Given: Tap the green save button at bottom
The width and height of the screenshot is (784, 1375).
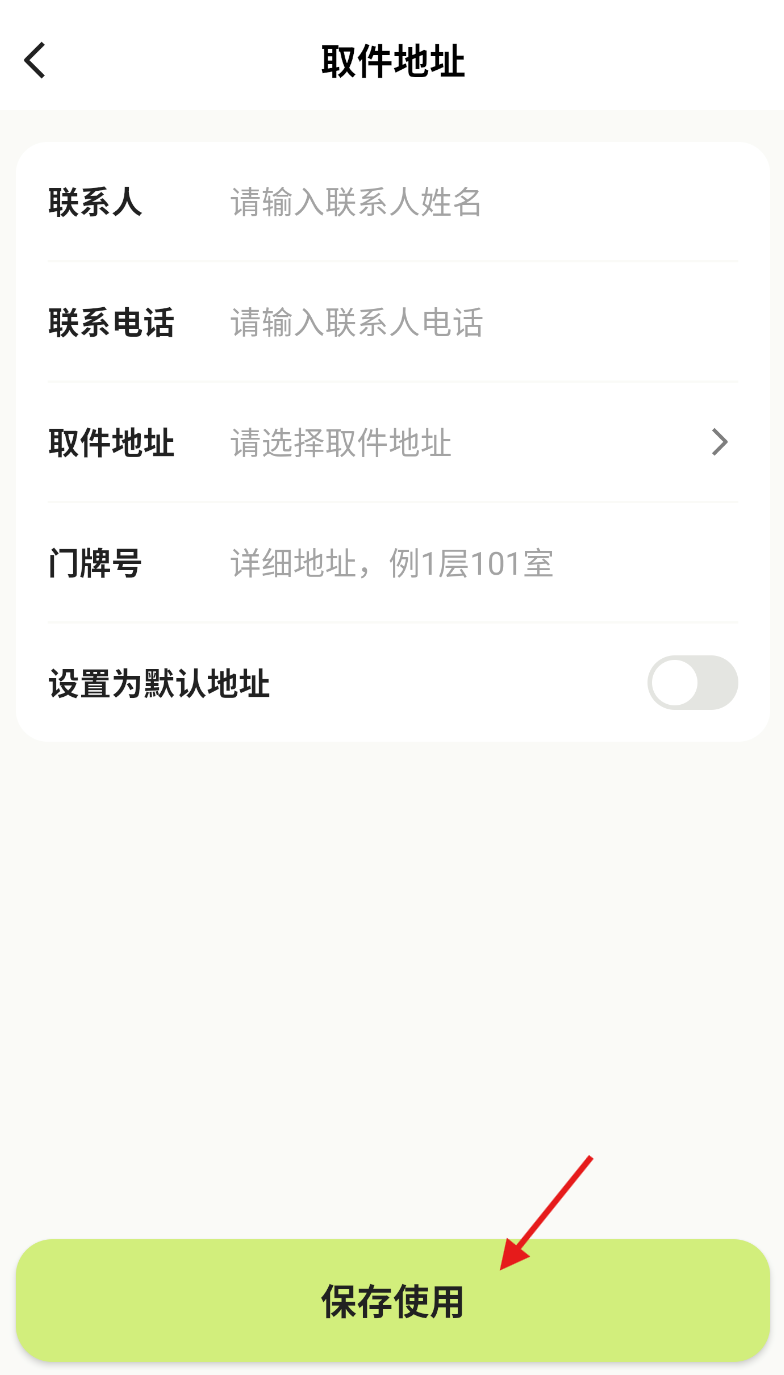Looking at the screenshot, I should tap(392, 1300).
